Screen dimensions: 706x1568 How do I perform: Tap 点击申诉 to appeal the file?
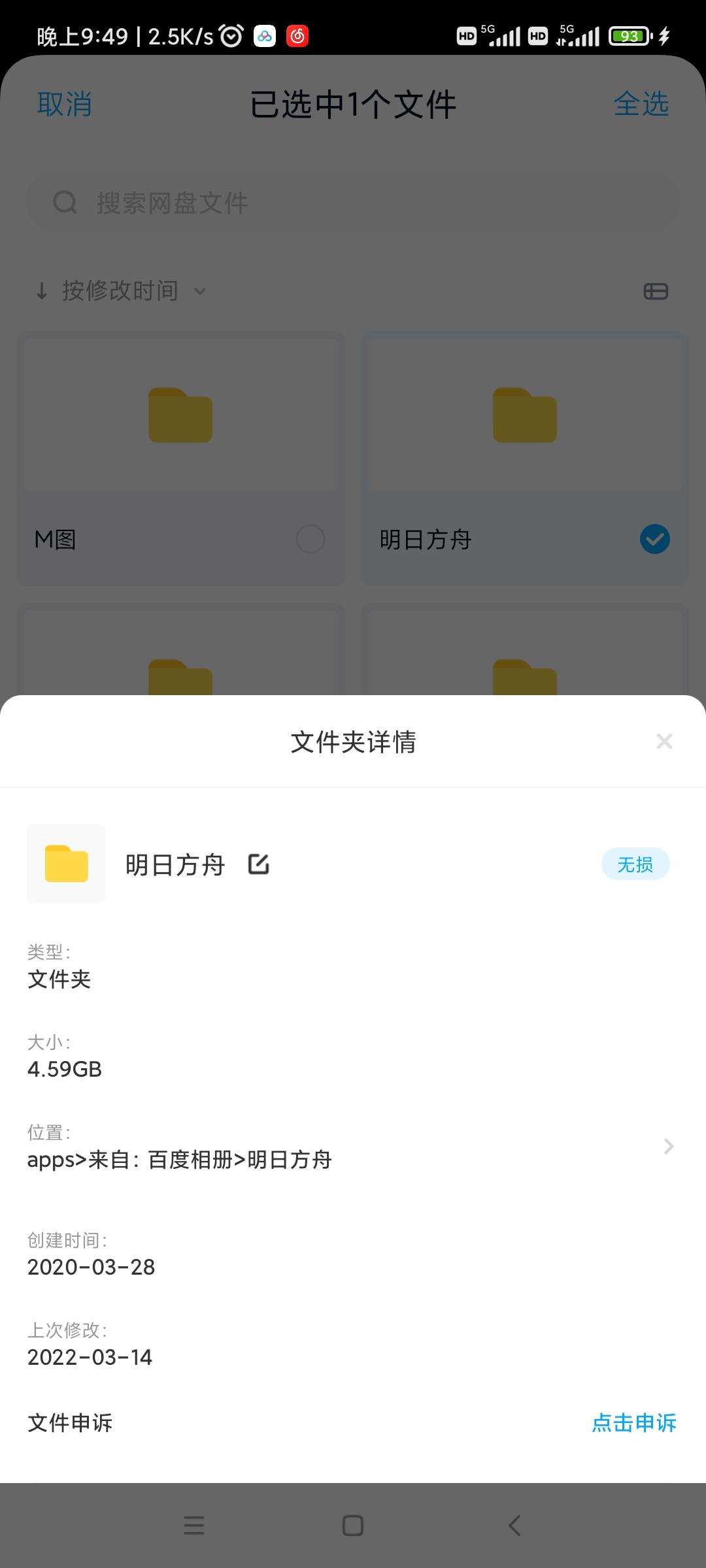633,1422
